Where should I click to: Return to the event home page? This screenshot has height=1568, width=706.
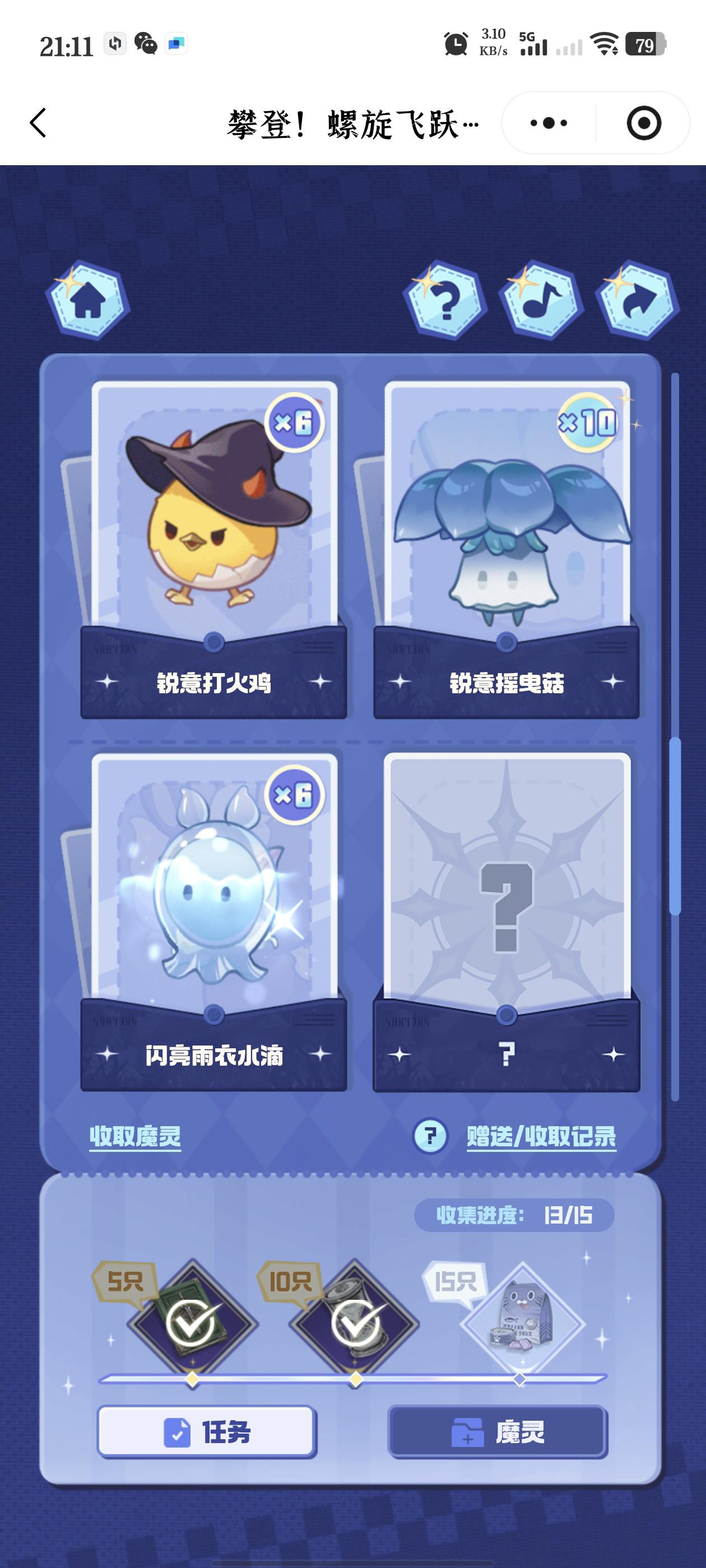(88, 301)
